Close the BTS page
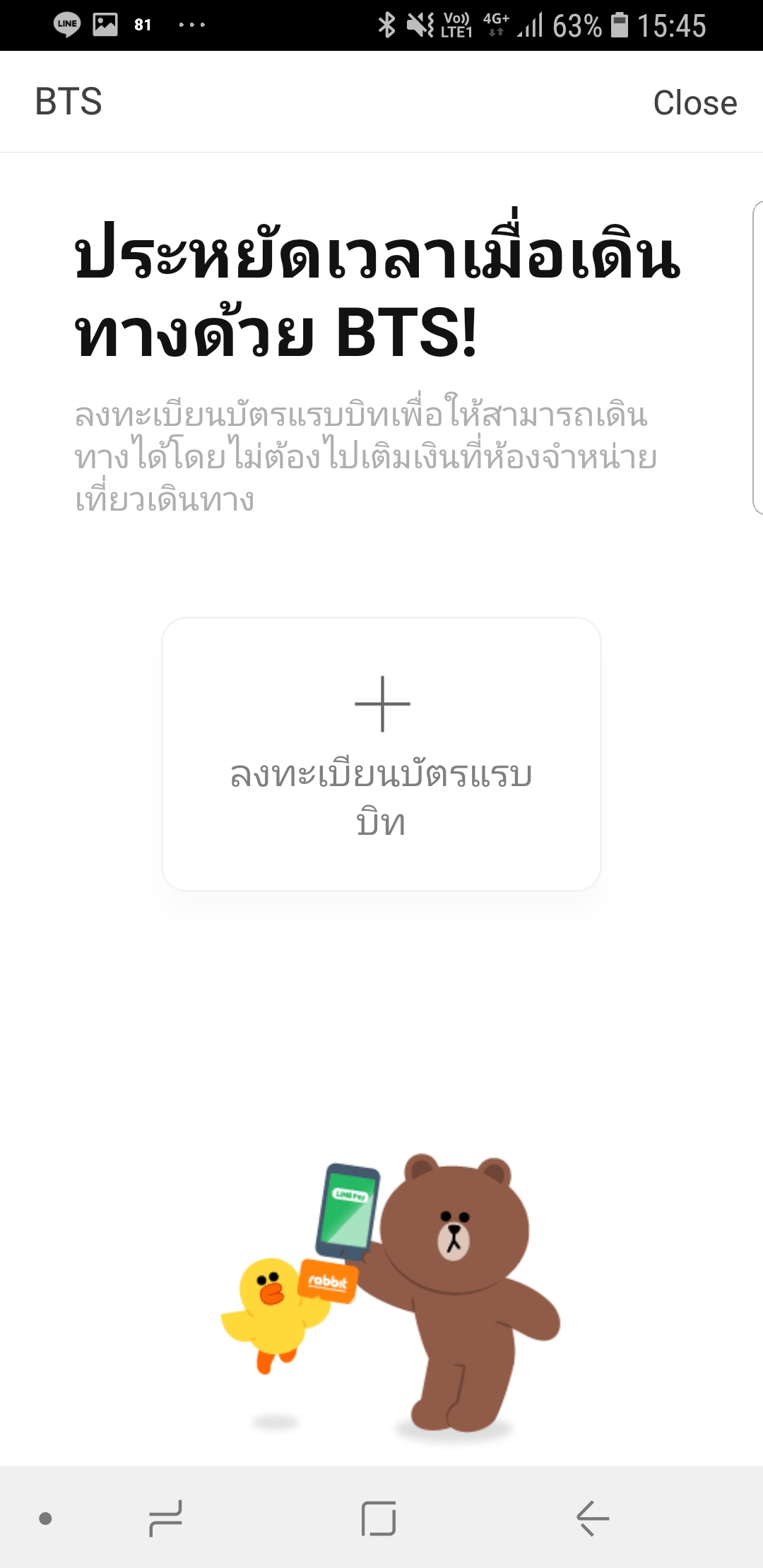Image resolution: width=763 pixels, height=1568 pixels. 694,103
